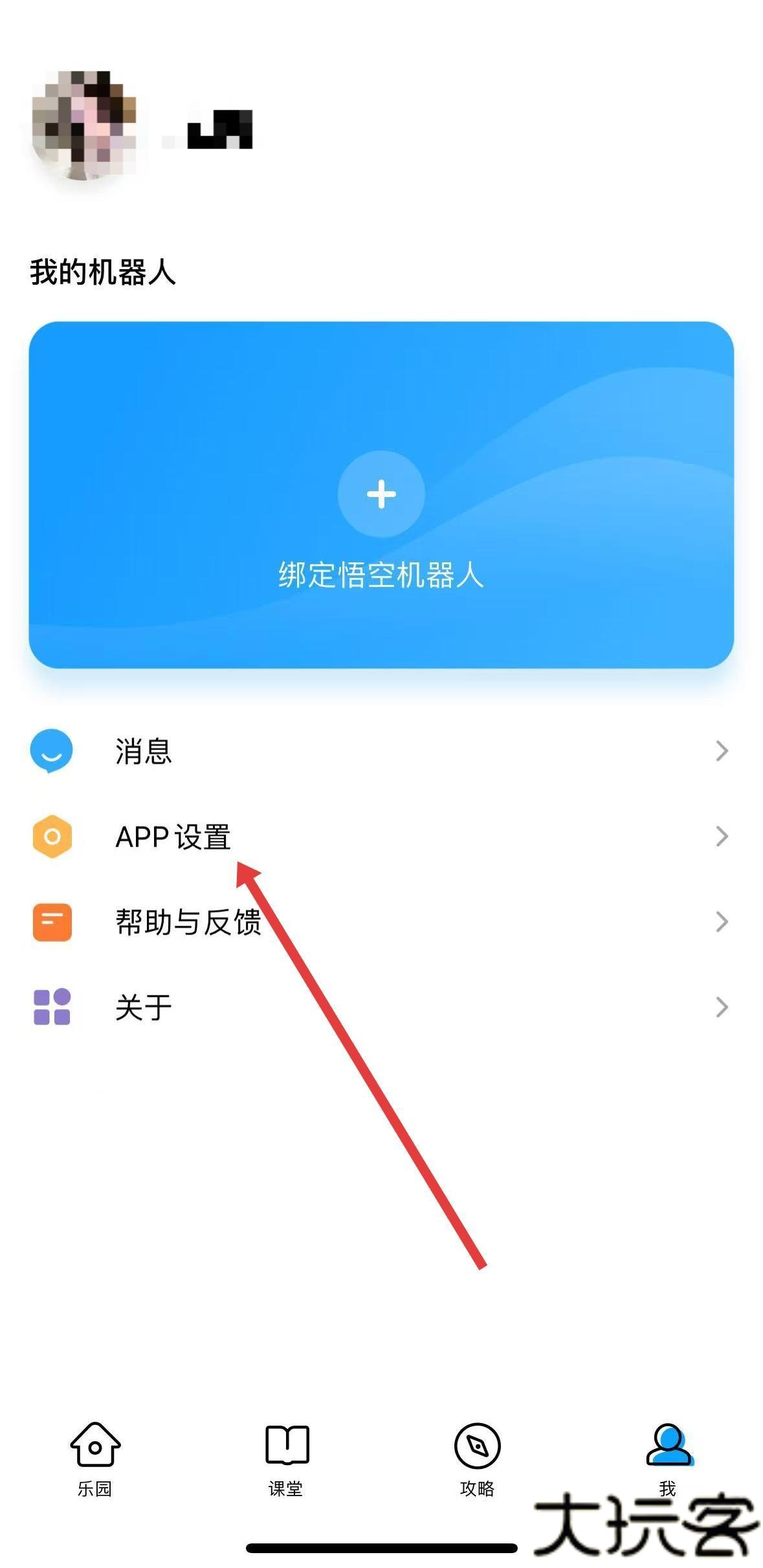Open APP 设置 settings
This screenshot has width=763, height=1568.
coord(381,837)
